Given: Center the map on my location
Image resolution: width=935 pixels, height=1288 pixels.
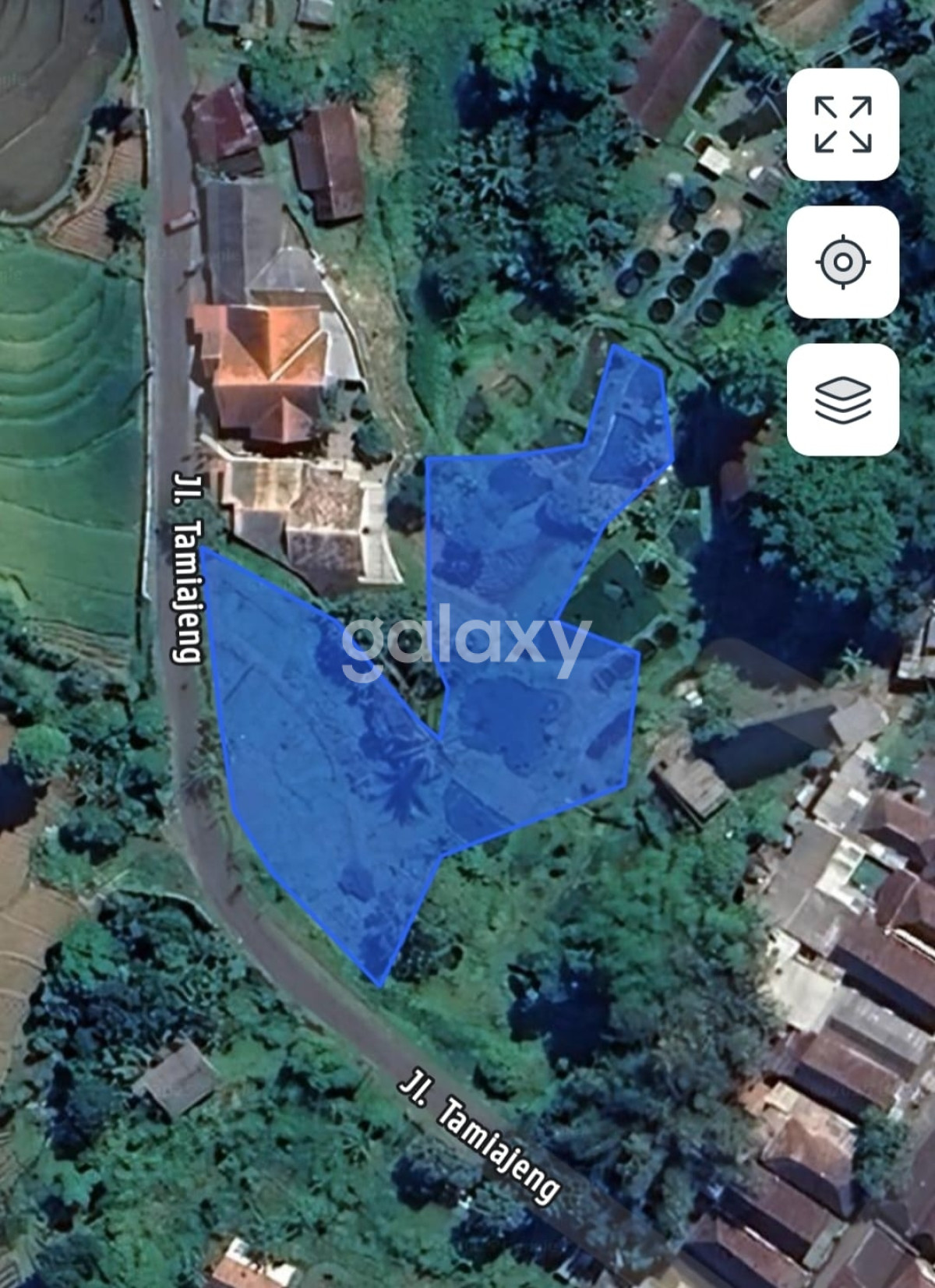Looking at the screenshot, I should click(842, 262).
